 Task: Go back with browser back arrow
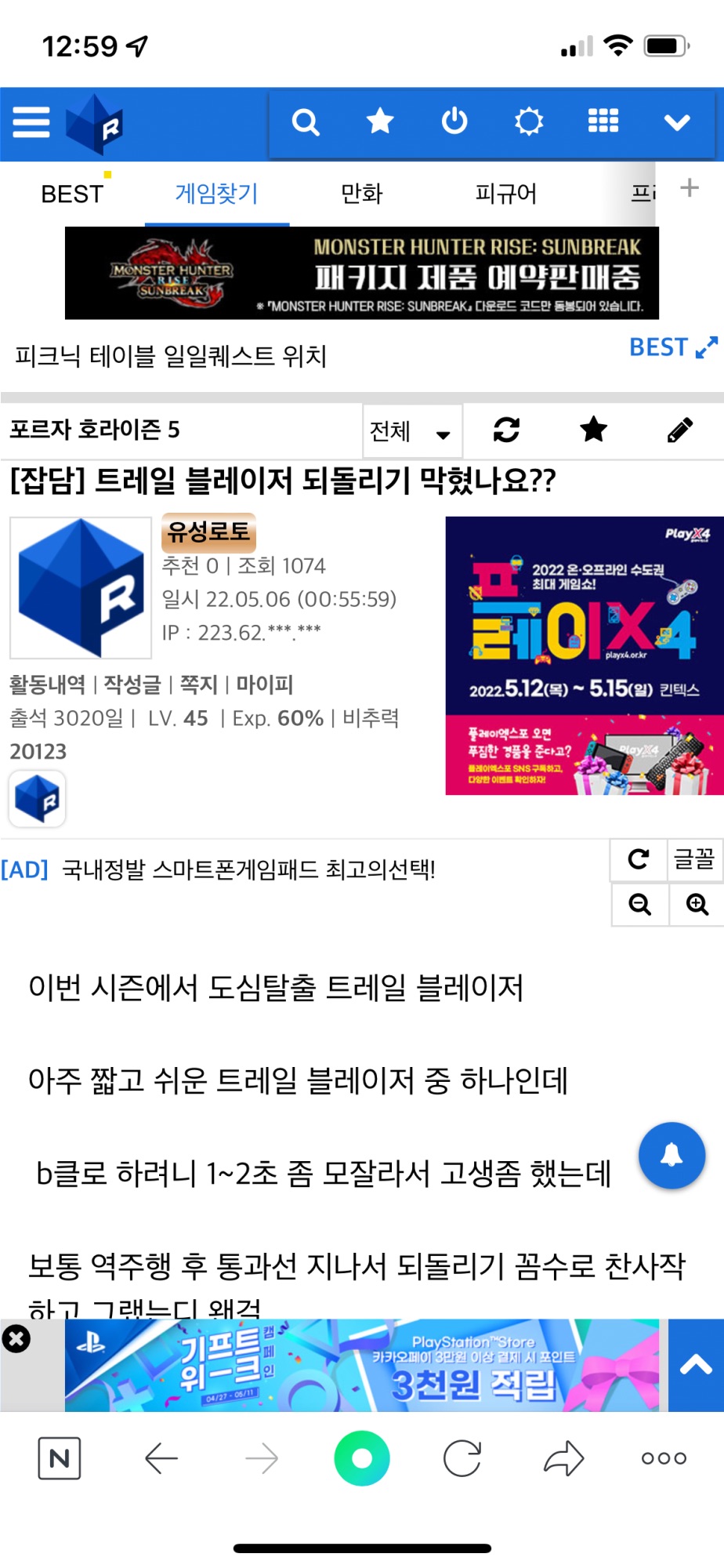click(x=161, y=1458)
